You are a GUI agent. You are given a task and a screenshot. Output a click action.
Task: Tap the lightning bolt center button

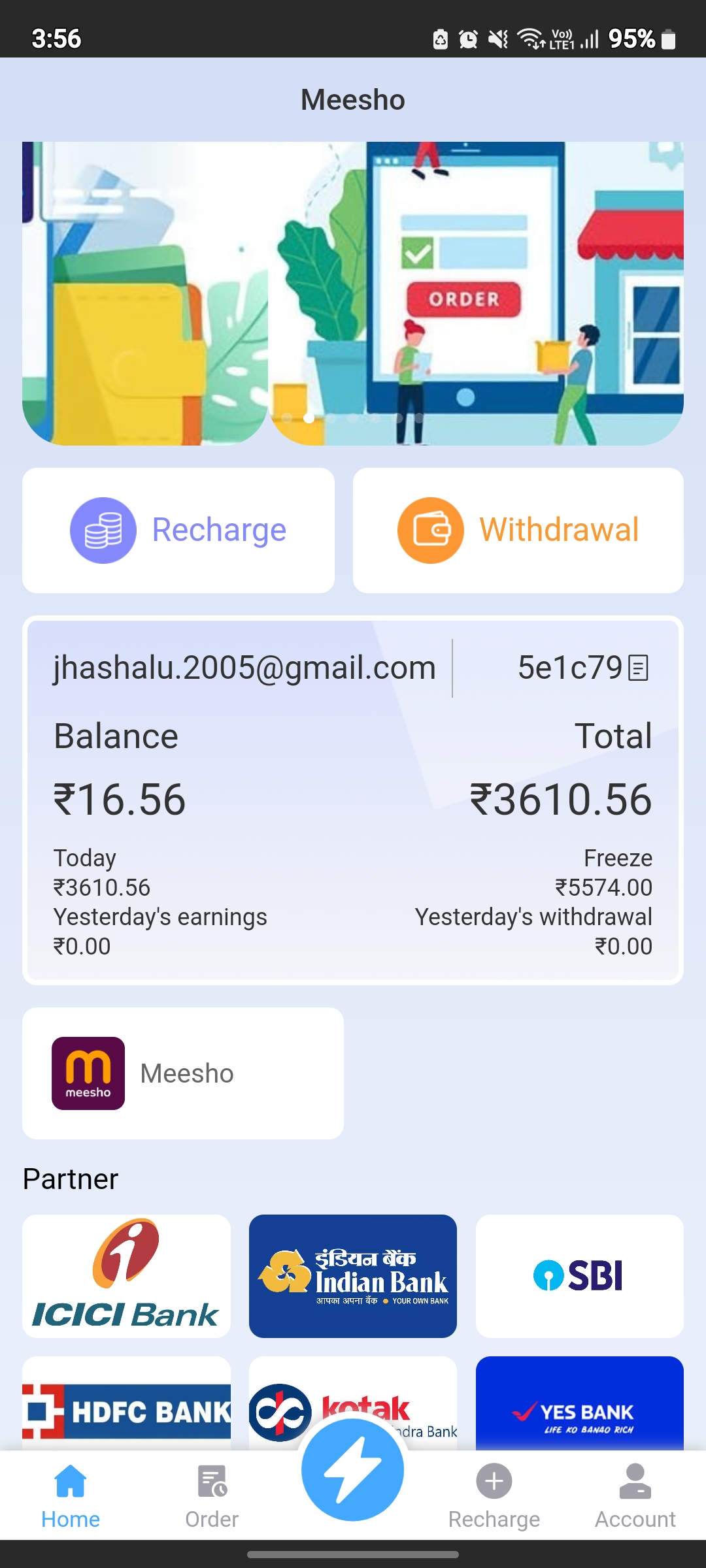click(353, 1470)
